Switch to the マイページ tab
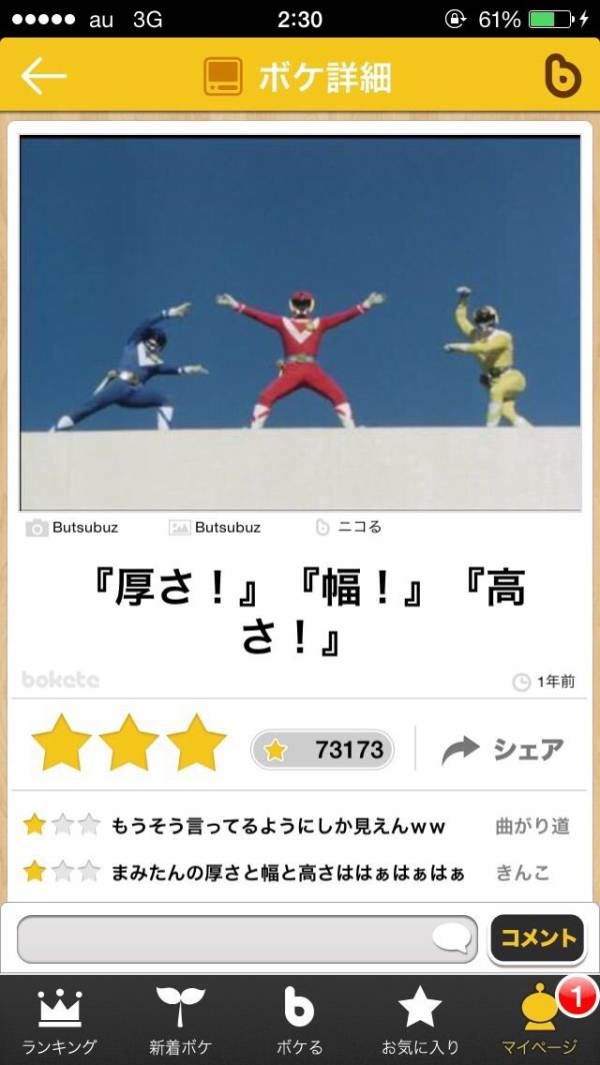The width and height of the screenshot is (600, 1065). (540, 1021)
